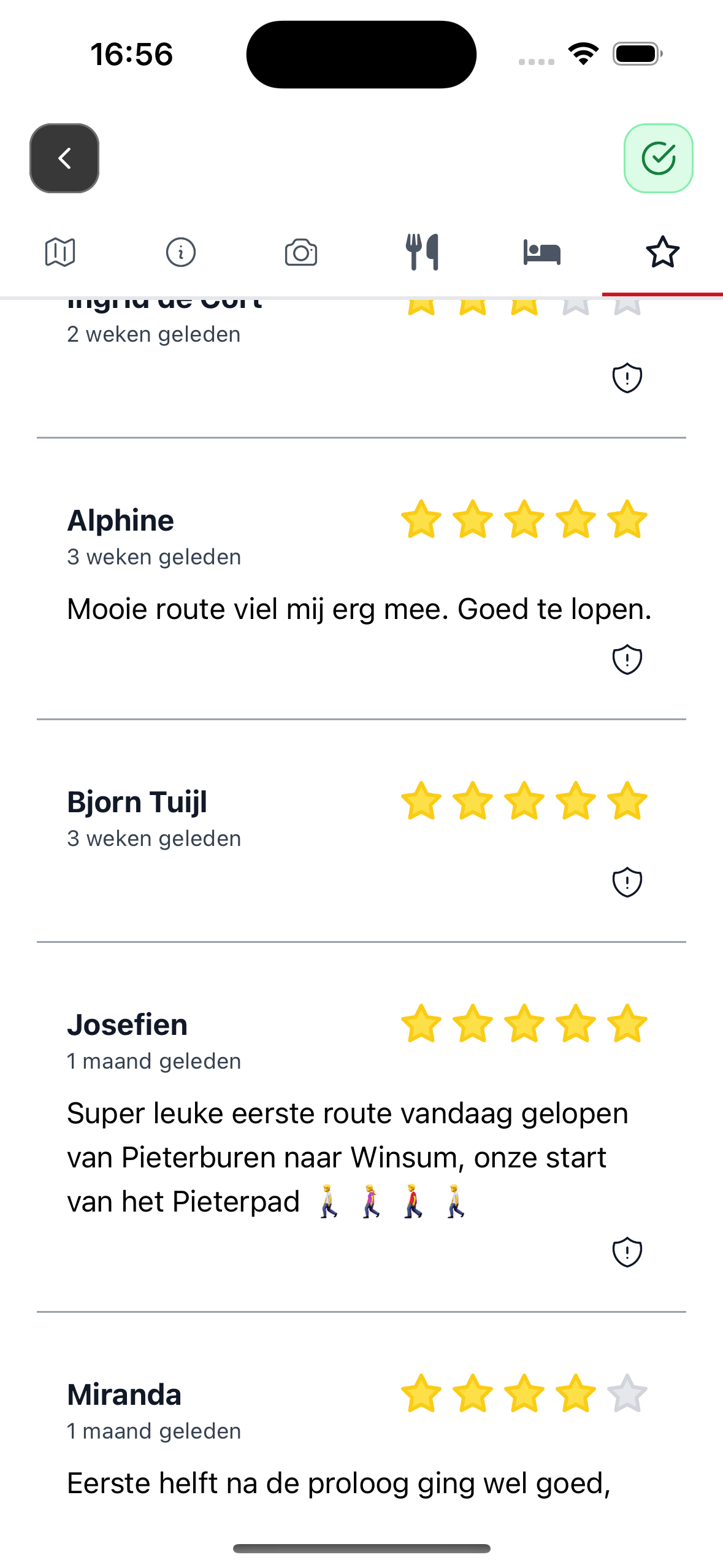Open the info tab
The height and width of the screenshot is (1568, 723).
click(x=181, y=252)
